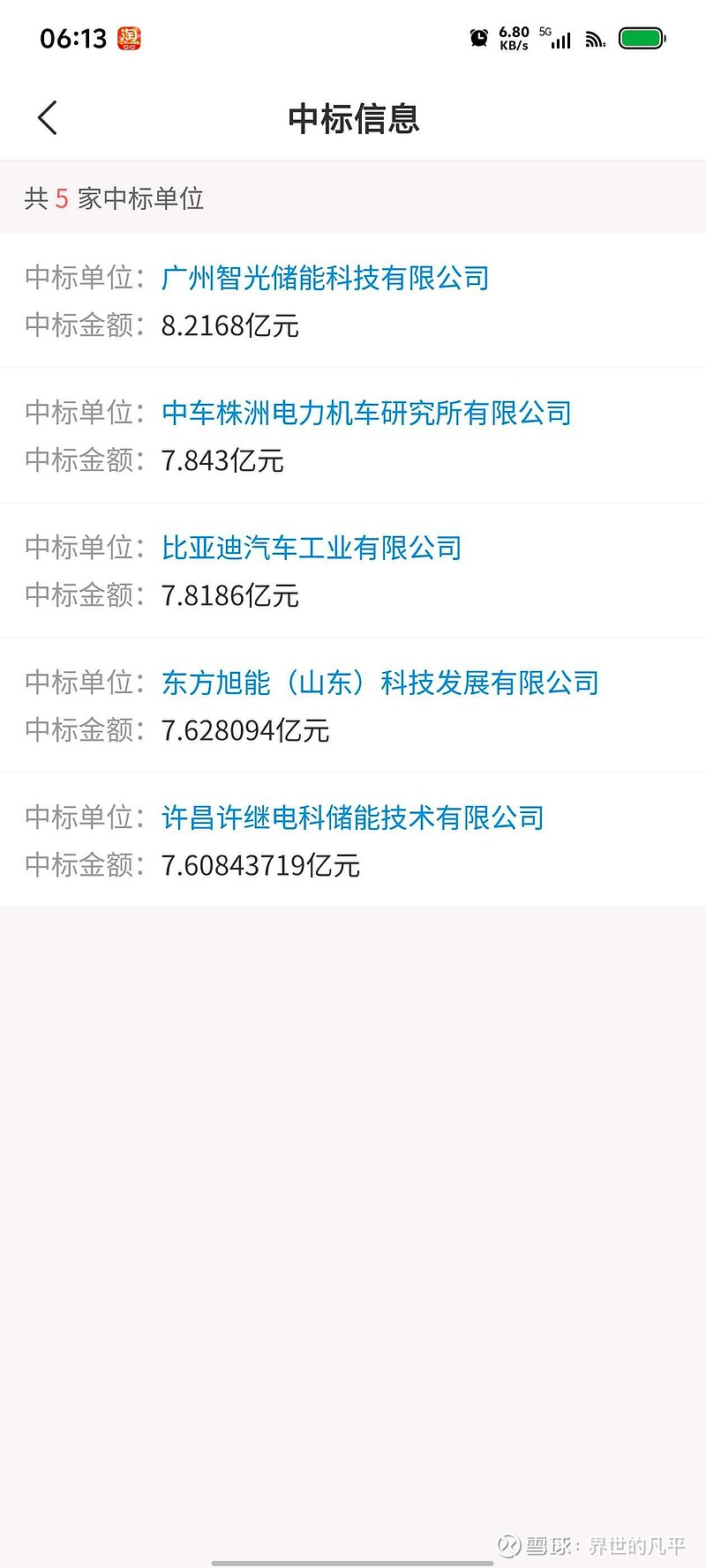The image size is (706, 1568).
Task: Tap the bottom navigation scrollbar handle
Action: pos(353,1562)
